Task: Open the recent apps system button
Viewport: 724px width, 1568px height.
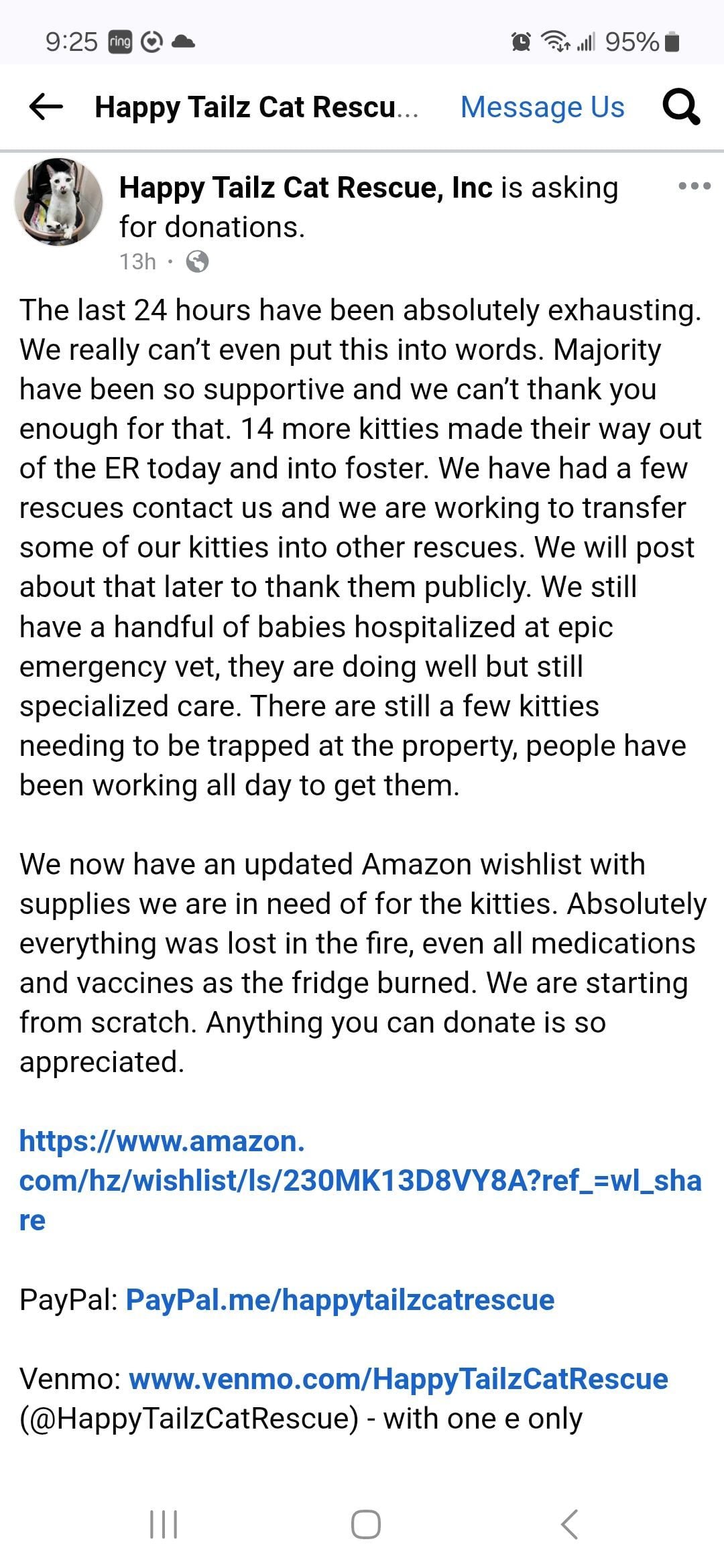Action: (163, 1525)
